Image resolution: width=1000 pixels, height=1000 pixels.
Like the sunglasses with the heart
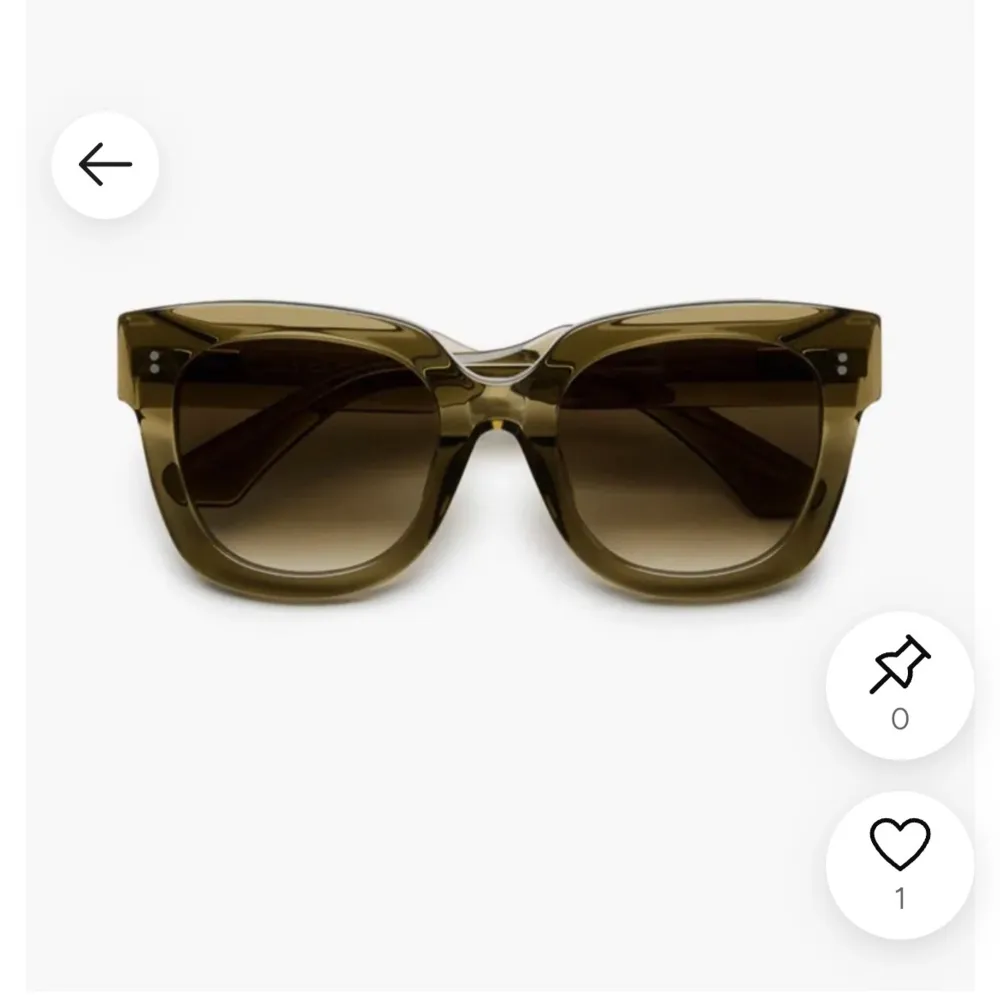point(899,847)
